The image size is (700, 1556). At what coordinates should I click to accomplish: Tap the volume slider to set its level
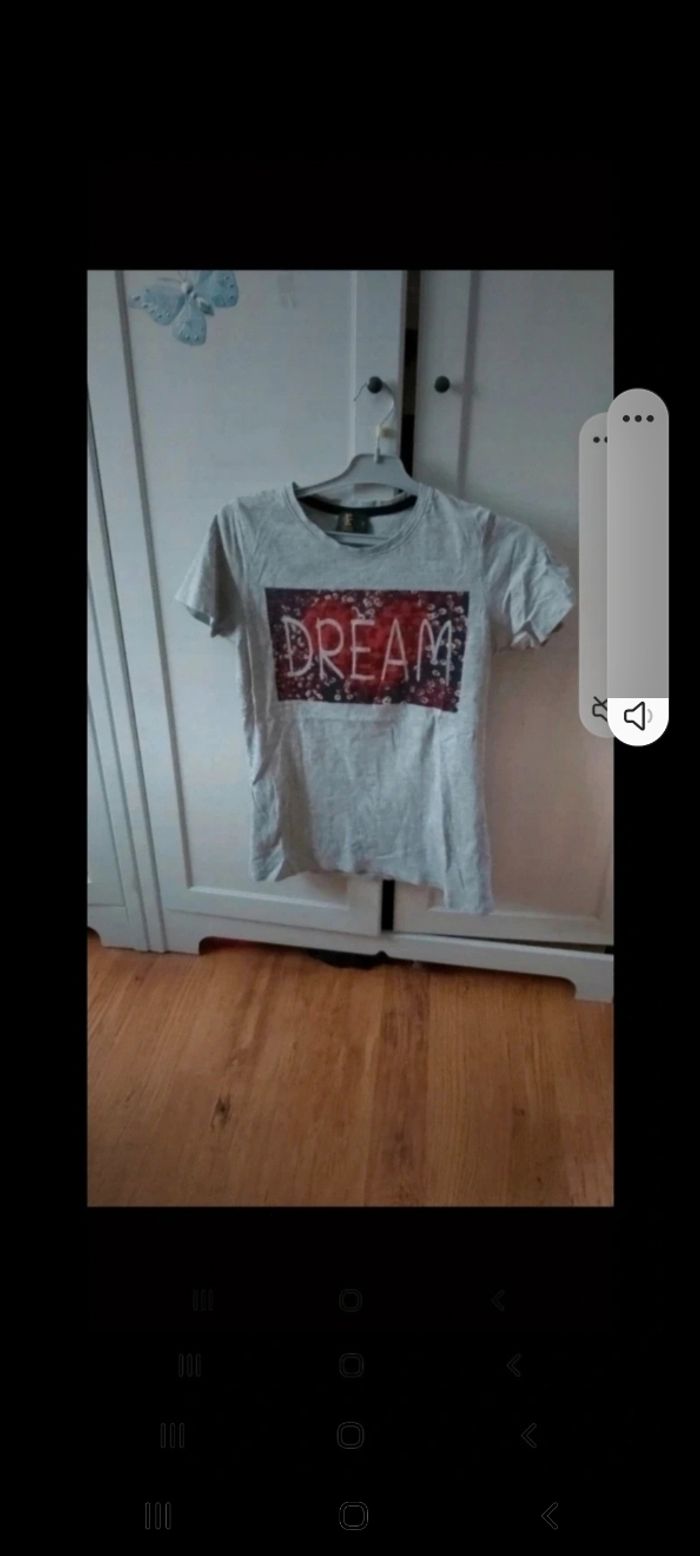(x=637, y=560)
